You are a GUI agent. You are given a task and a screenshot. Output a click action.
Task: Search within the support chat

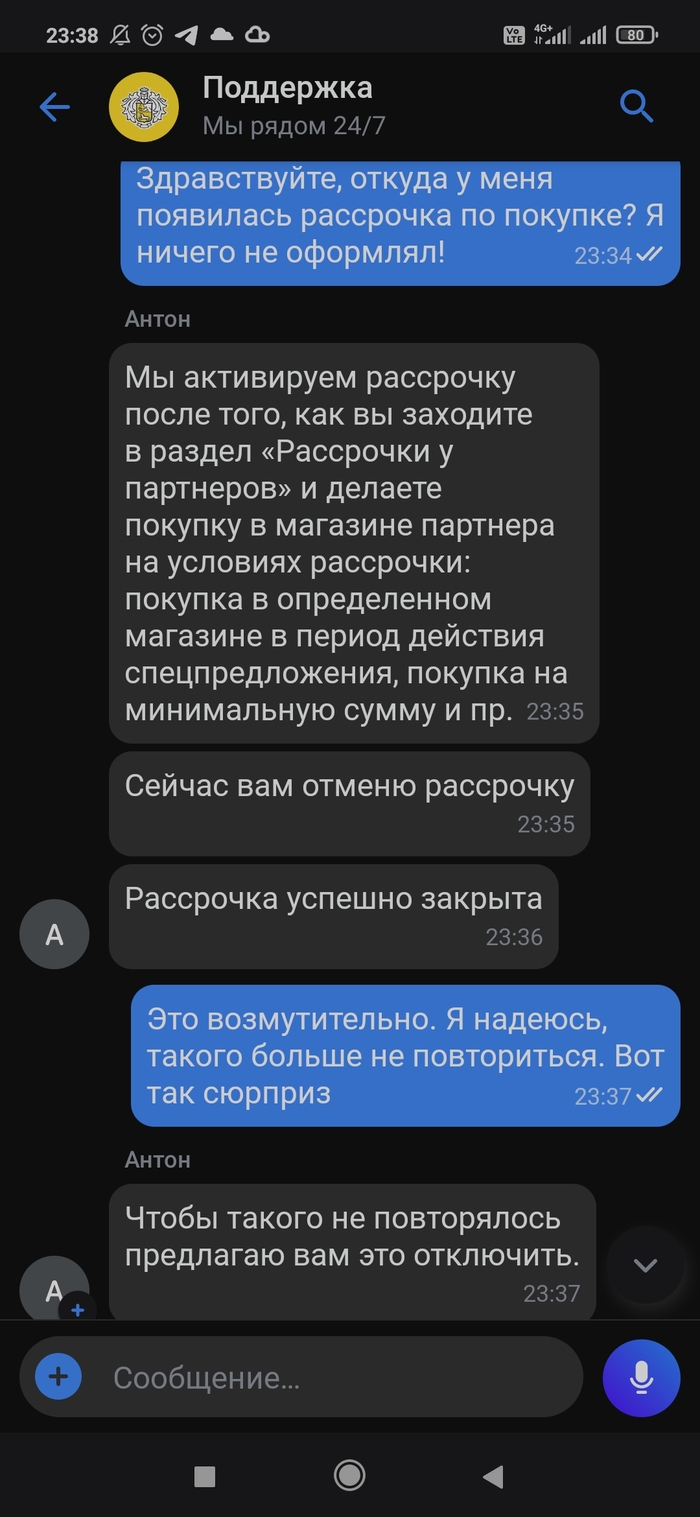tap(636, 105)
